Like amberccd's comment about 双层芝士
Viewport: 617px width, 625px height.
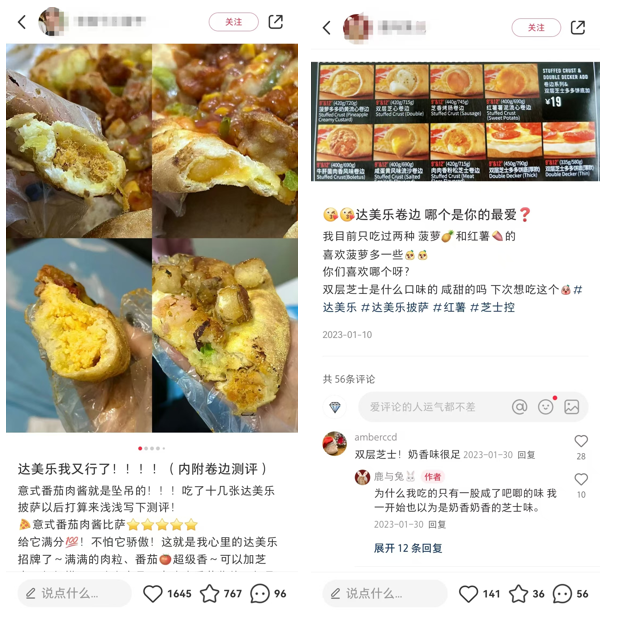point(581,441)
